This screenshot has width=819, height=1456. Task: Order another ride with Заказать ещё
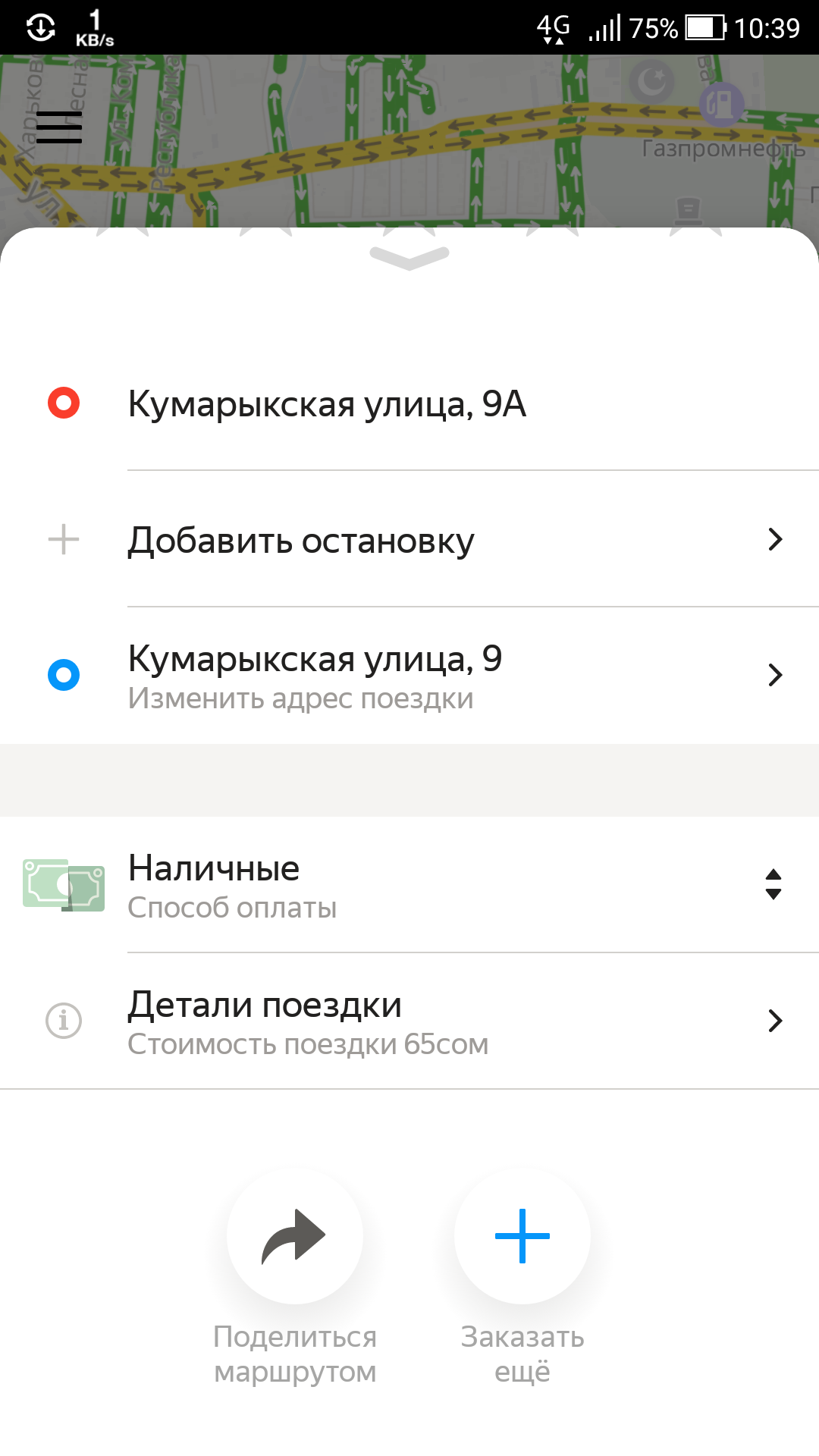coord(522,1236)
